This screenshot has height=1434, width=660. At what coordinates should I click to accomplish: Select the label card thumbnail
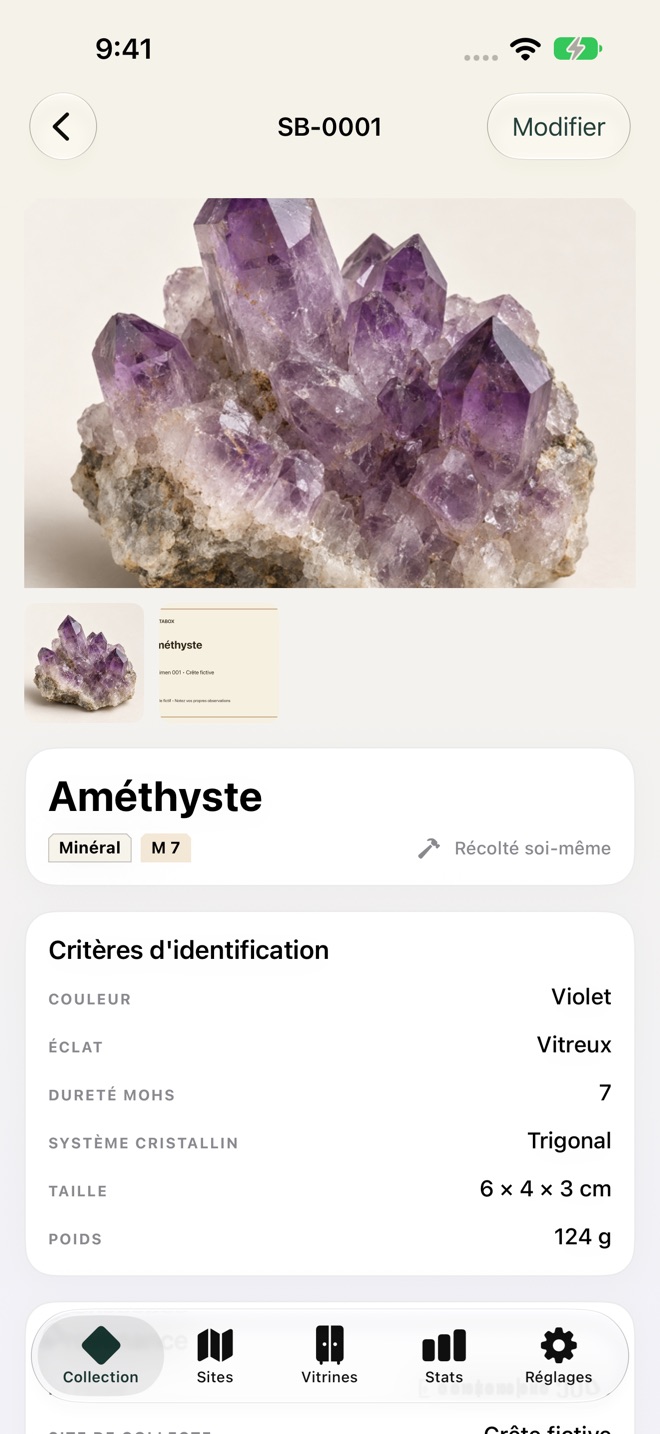click(218, 662)
